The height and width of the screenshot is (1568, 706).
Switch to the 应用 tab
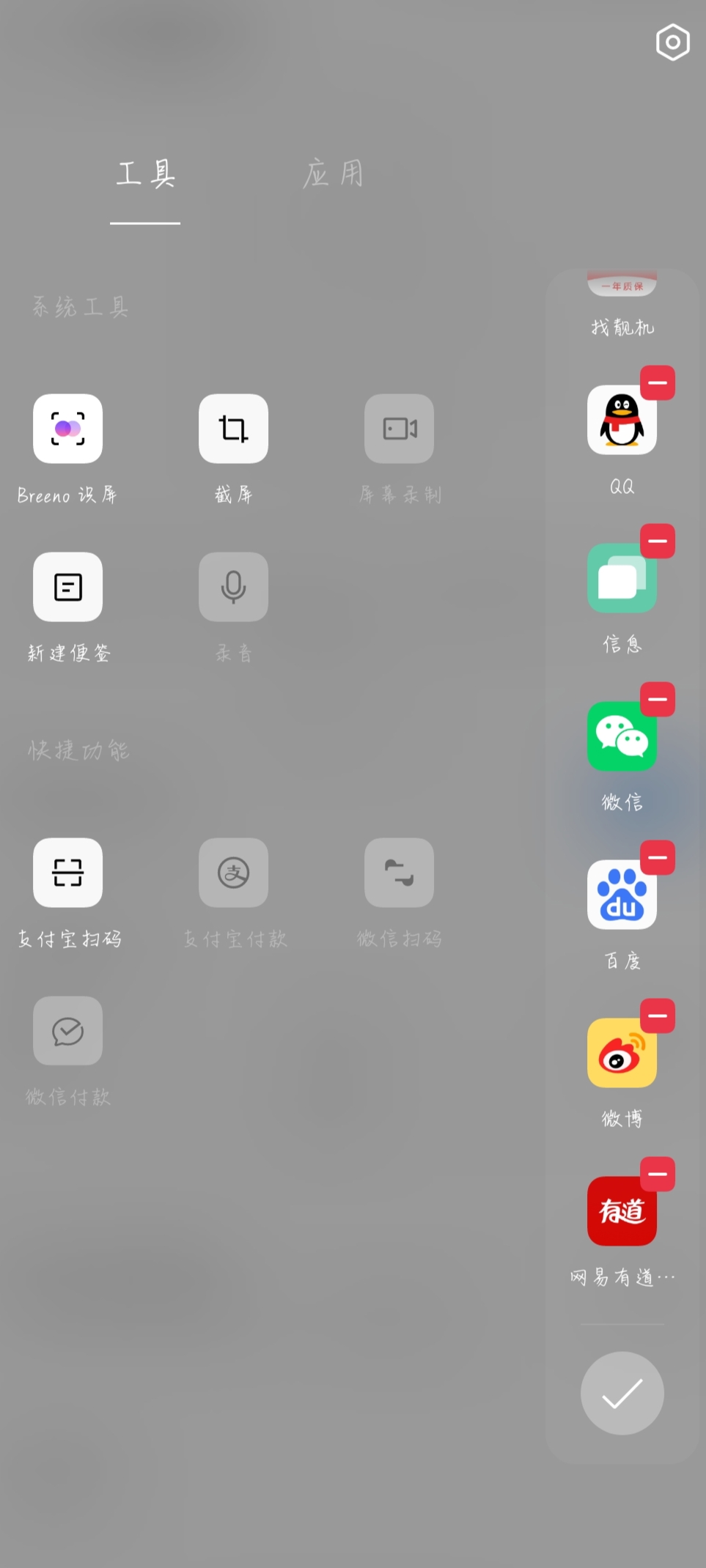[333, 175]
